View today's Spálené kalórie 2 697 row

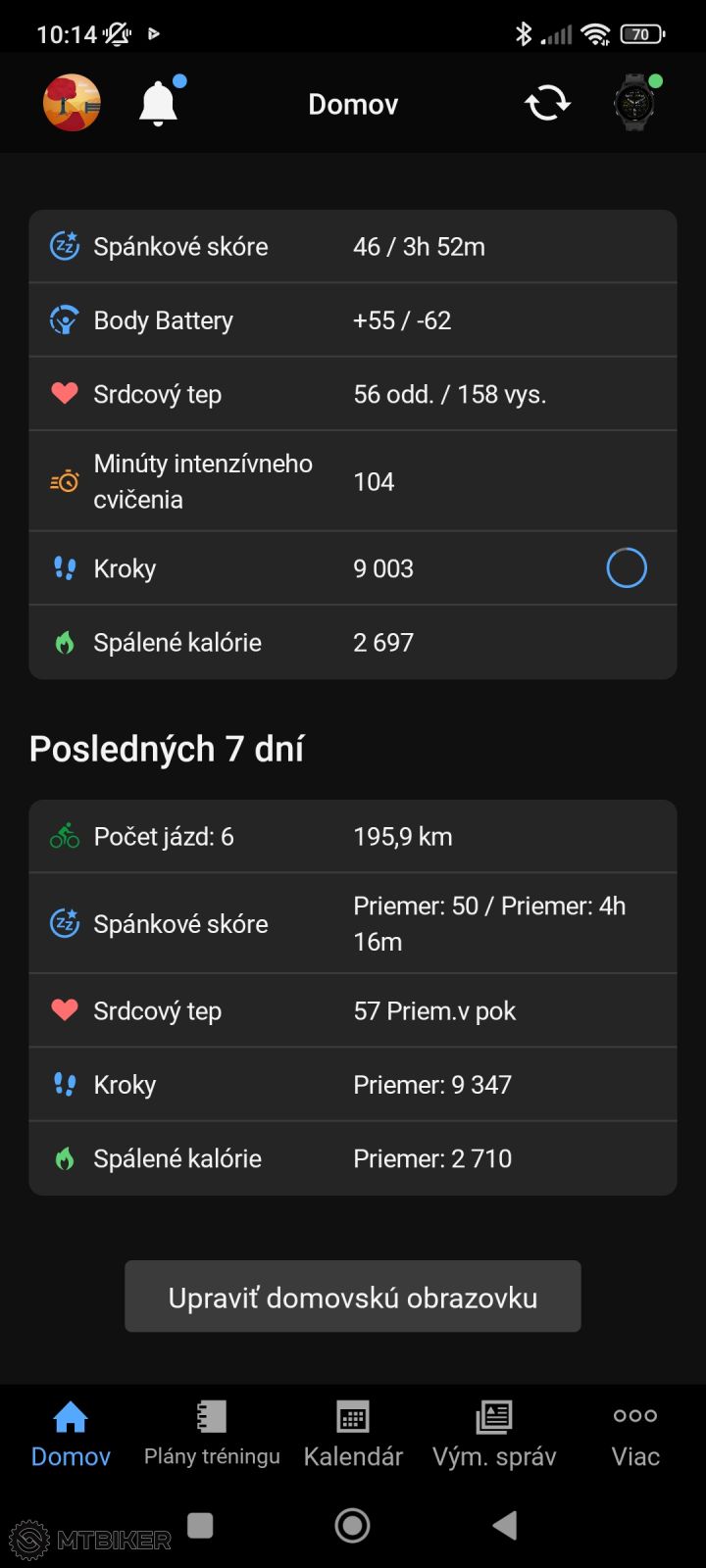[353, 643]
